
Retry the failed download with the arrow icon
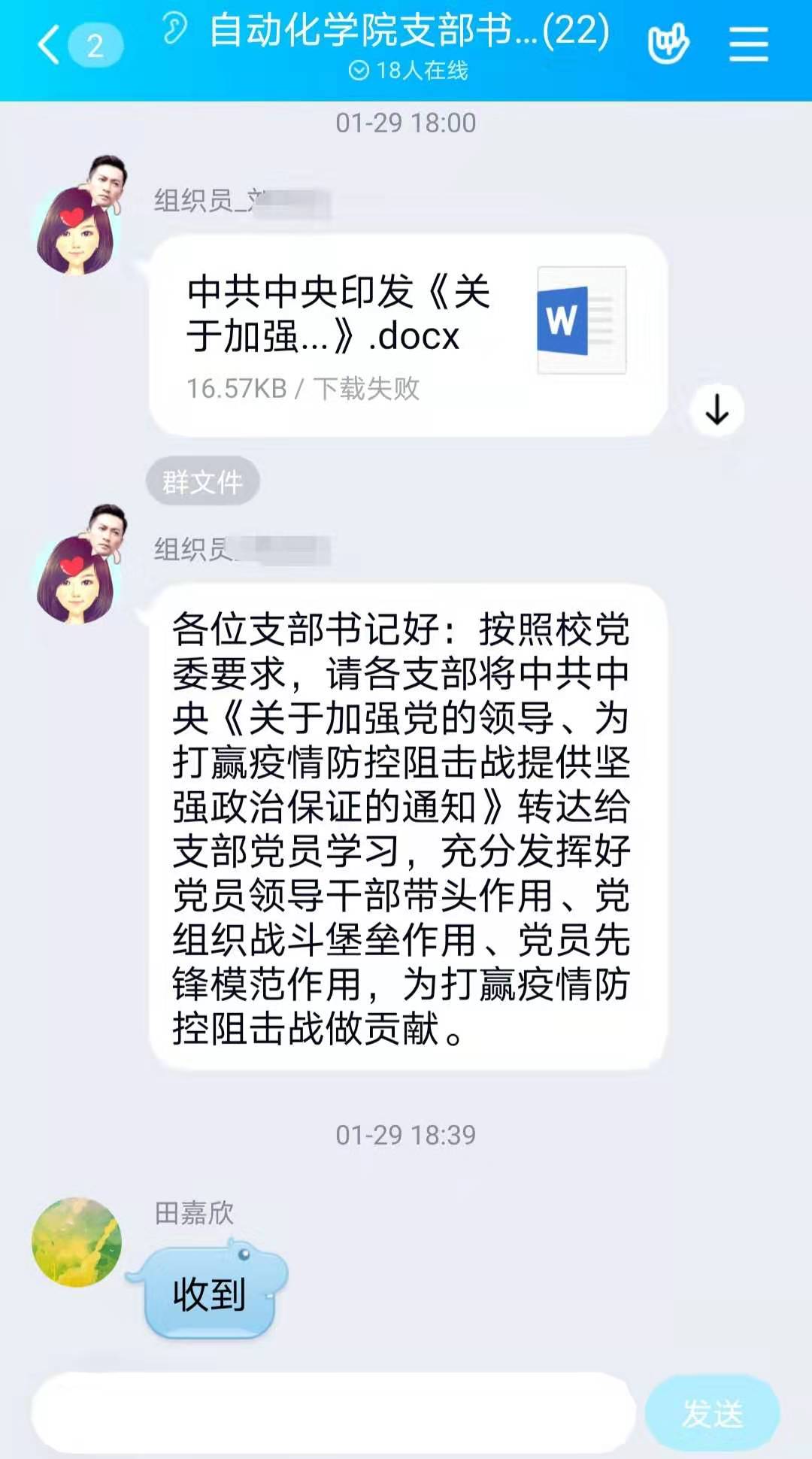pos(717,410)
